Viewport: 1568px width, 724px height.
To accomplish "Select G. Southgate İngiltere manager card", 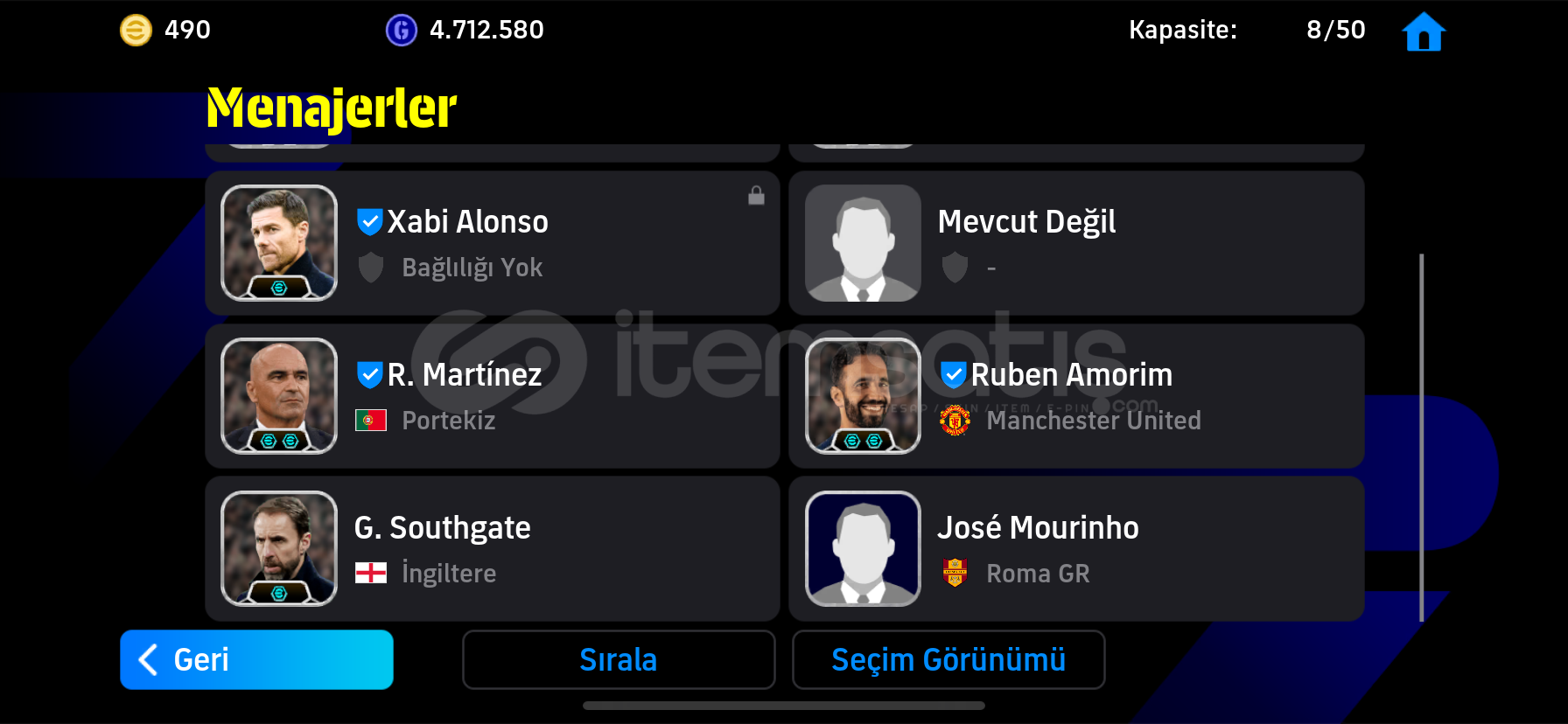I will (492, 549).
